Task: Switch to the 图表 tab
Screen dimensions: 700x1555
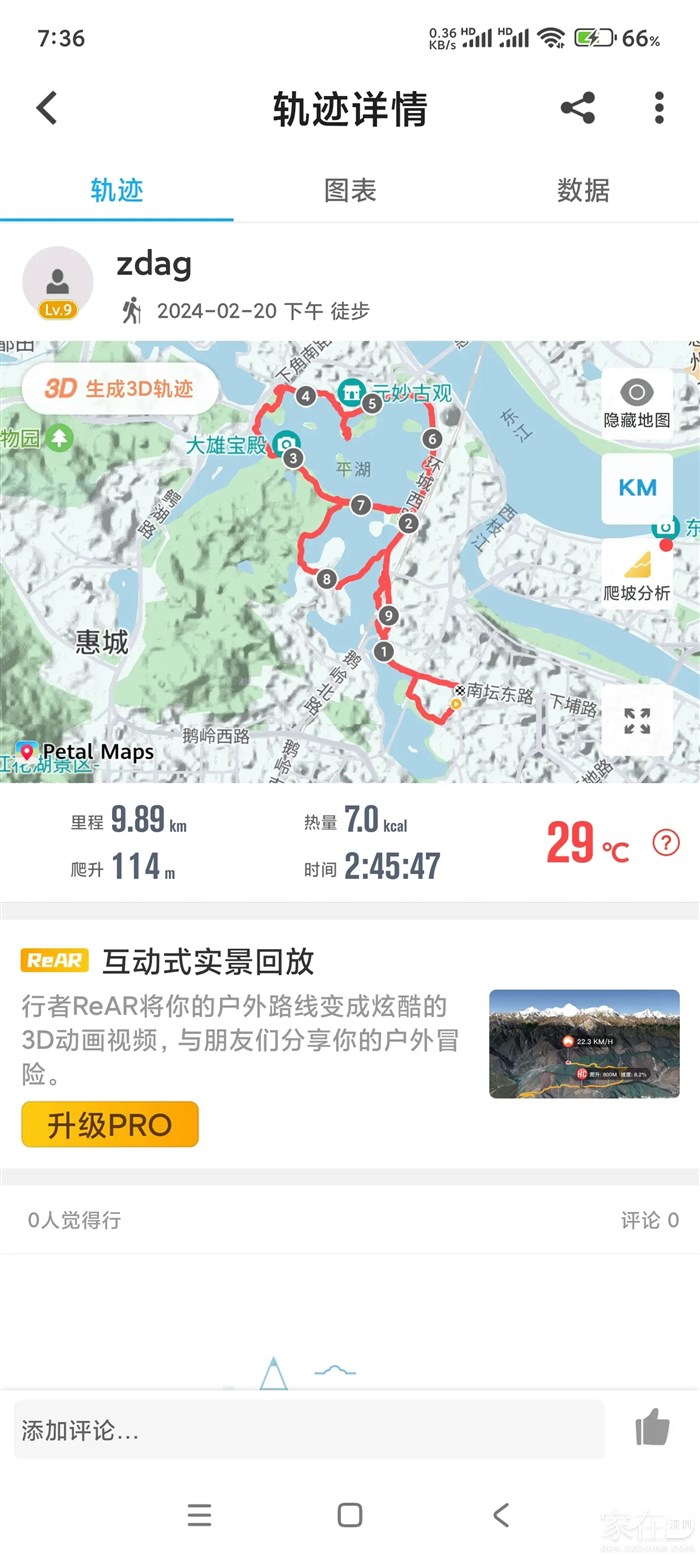Action: pos(350,190)
